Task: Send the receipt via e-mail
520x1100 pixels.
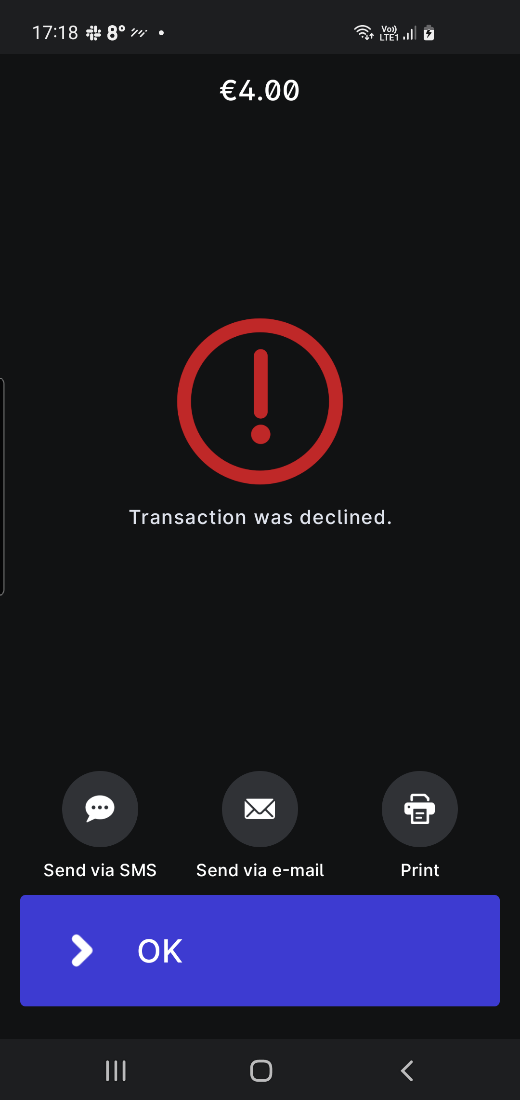Action: click(260, 809)
